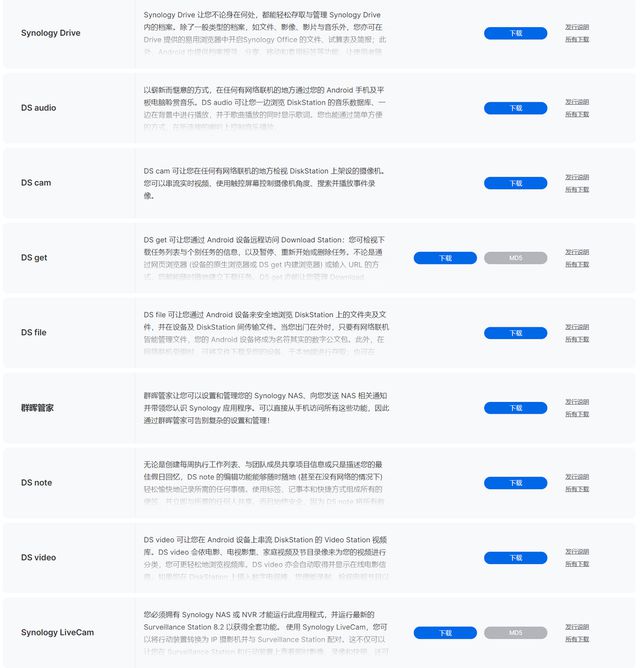This screenshot has height=668, width=640.
Task: Tap the 下载 button for DS get
Action: 445,258
